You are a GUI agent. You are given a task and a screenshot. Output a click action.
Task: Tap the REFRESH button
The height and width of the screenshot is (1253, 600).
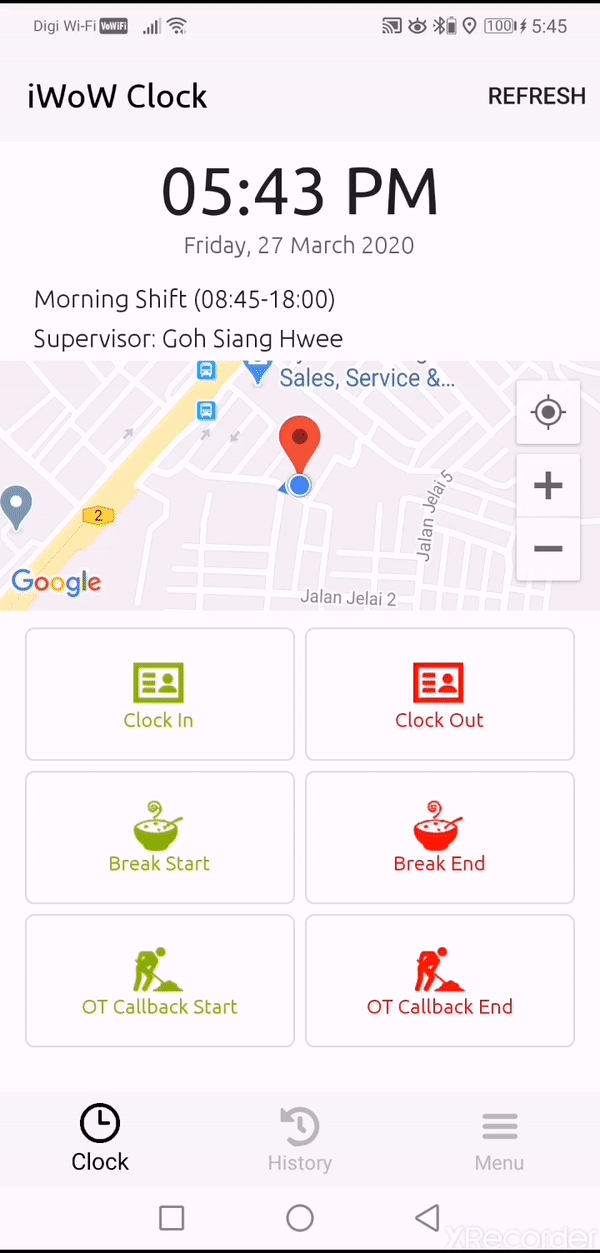(x=536, y=96)
